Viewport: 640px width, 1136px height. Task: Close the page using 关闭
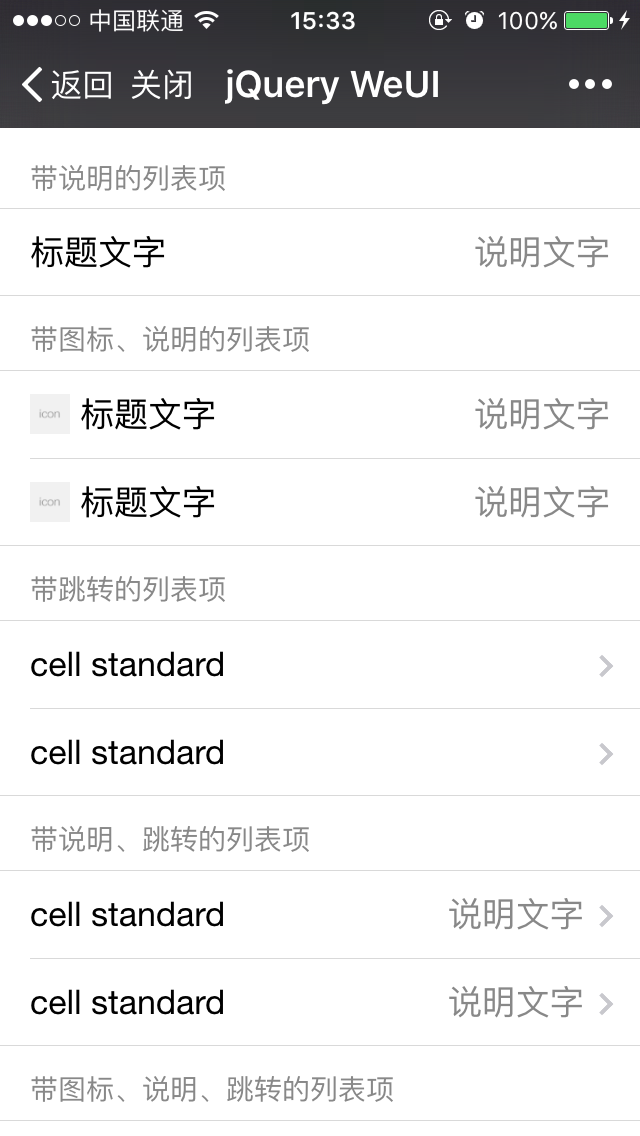click(161, 86)
